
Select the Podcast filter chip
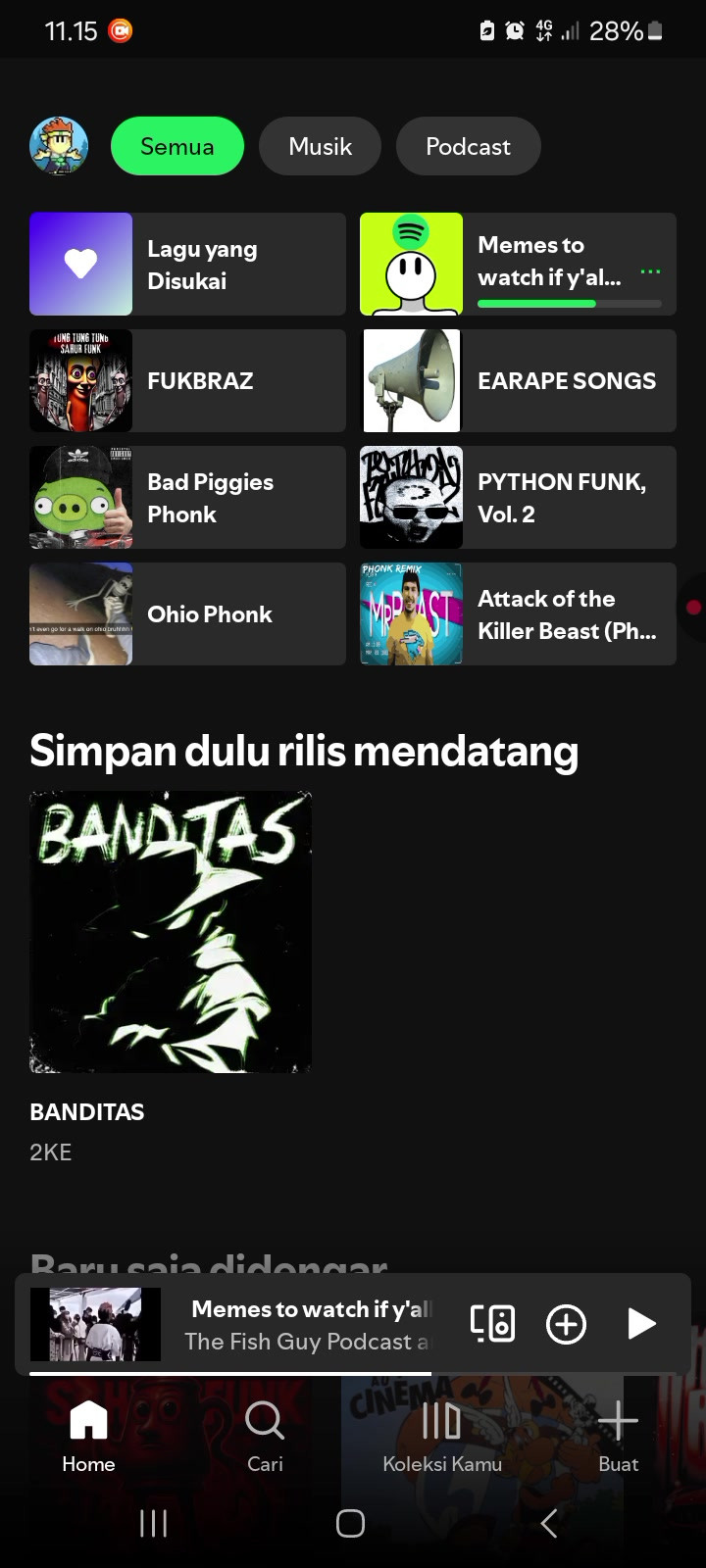click(468, 146)
